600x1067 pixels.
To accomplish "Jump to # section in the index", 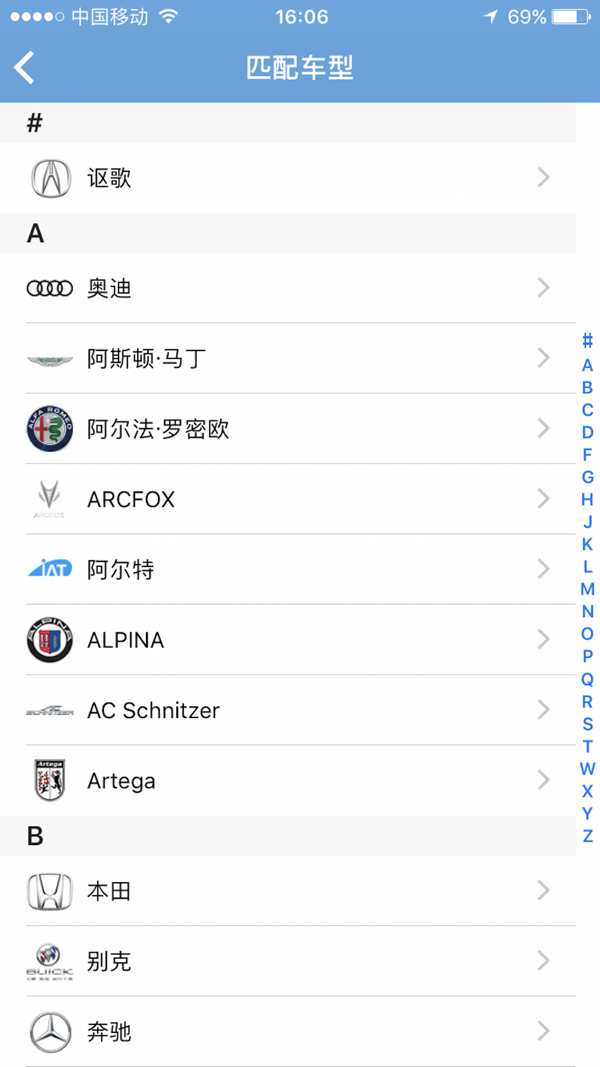I will click(x=587, y=341).
